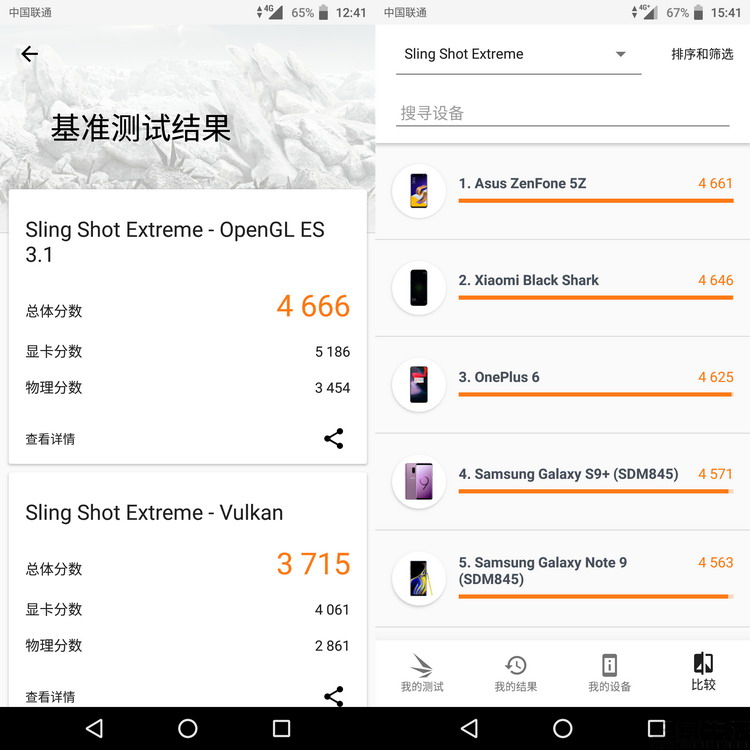Image resolution: width=750 pixels, height=750 pixels.
Task: Switch to the 我的设备 tab
Action: click(x=609, y=673)
